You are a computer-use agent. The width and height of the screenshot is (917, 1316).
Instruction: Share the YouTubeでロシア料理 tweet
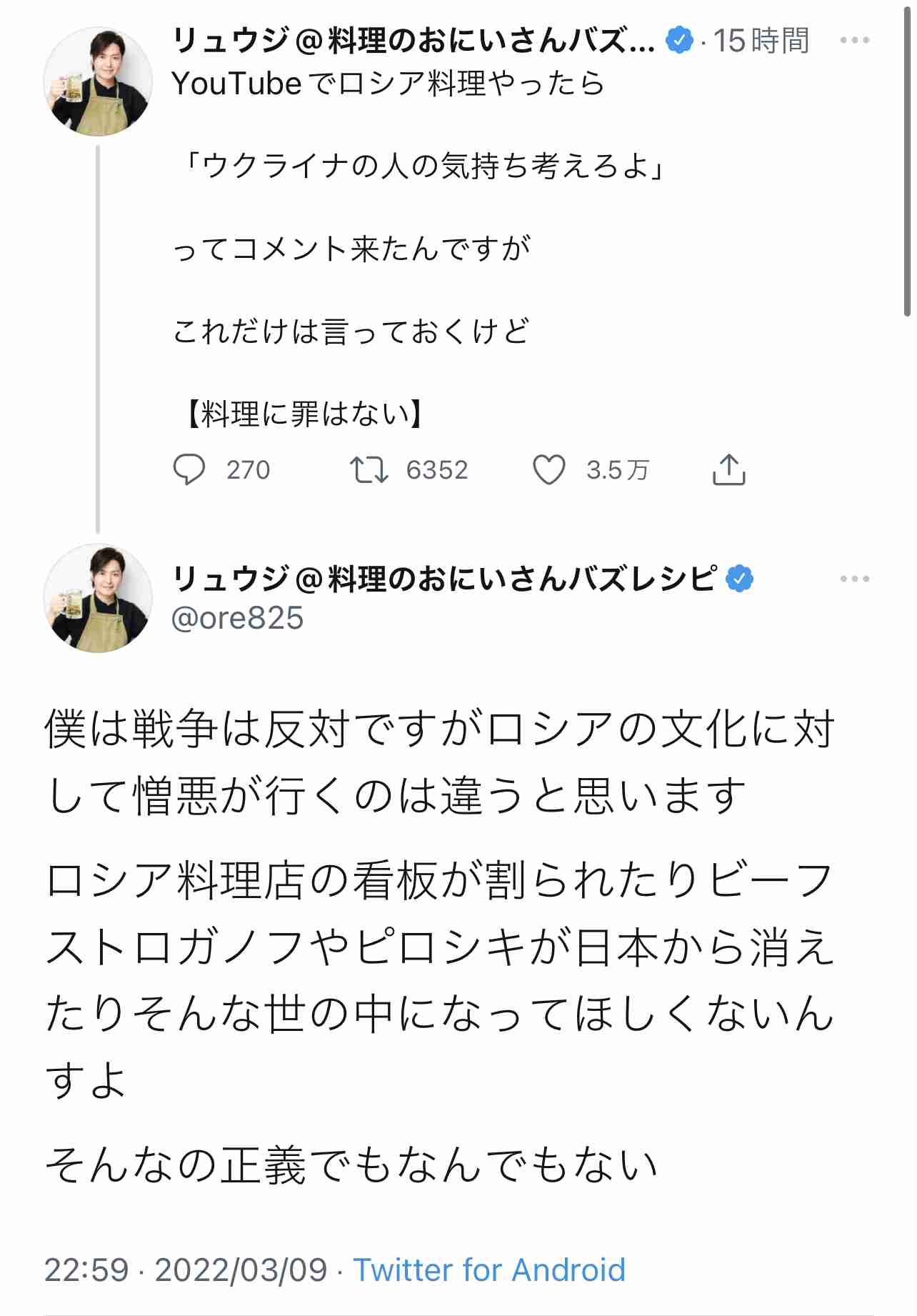pos(728,470)
